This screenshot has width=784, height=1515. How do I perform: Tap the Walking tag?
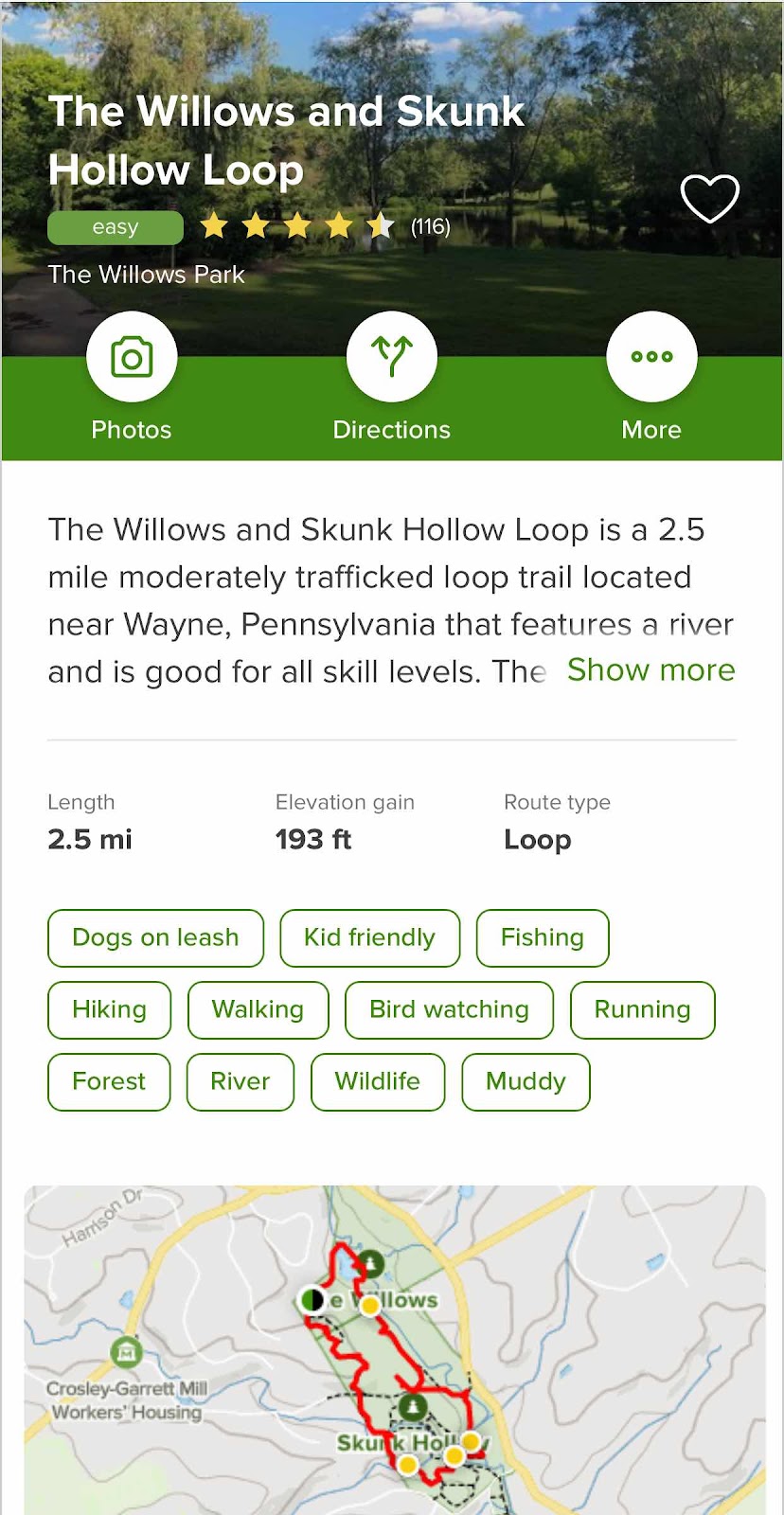[x=258, y=1009]
